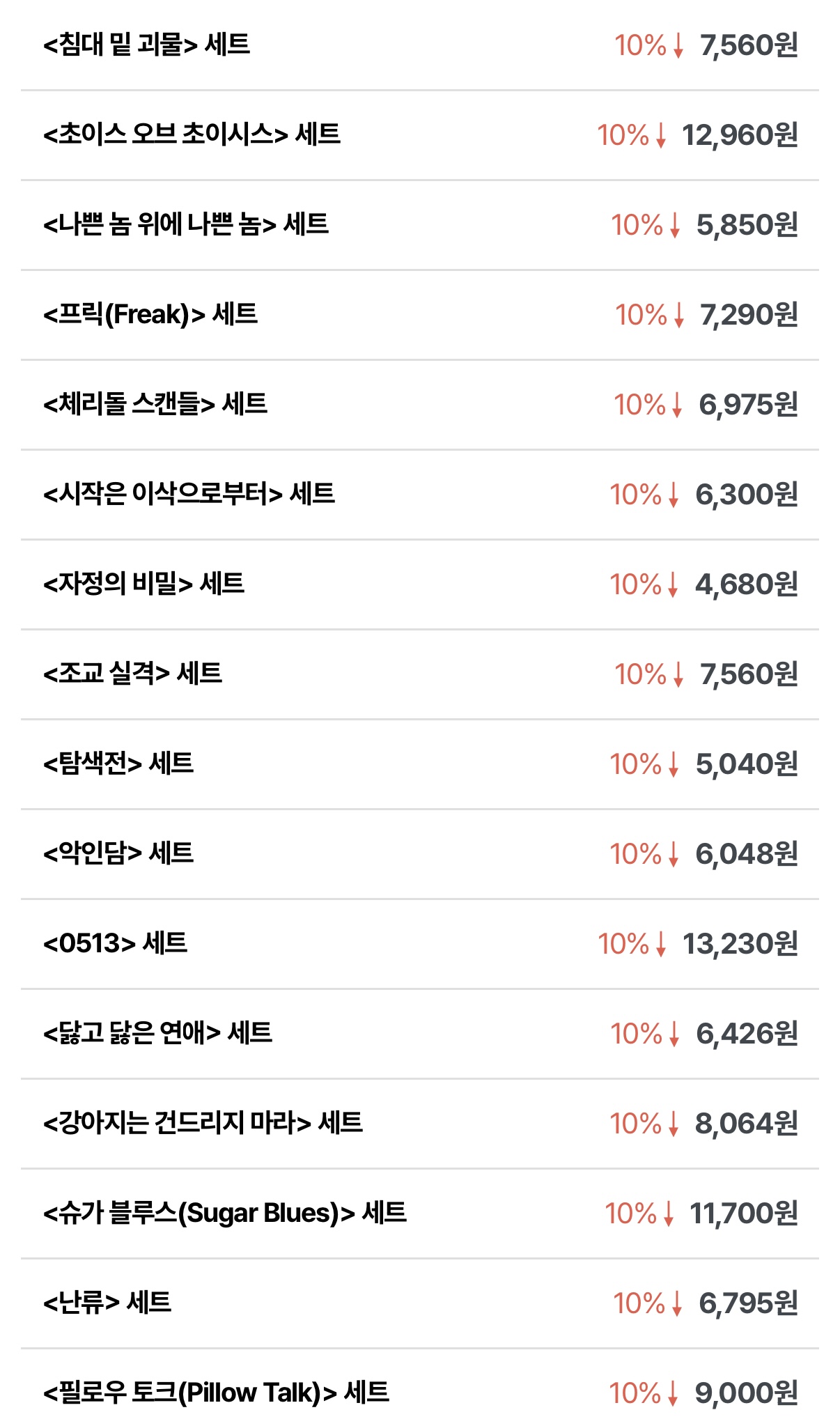
Task: Open the <침대 밑 괴물> 세트 row
Action: pyautogui.click(x=147, y=45)
